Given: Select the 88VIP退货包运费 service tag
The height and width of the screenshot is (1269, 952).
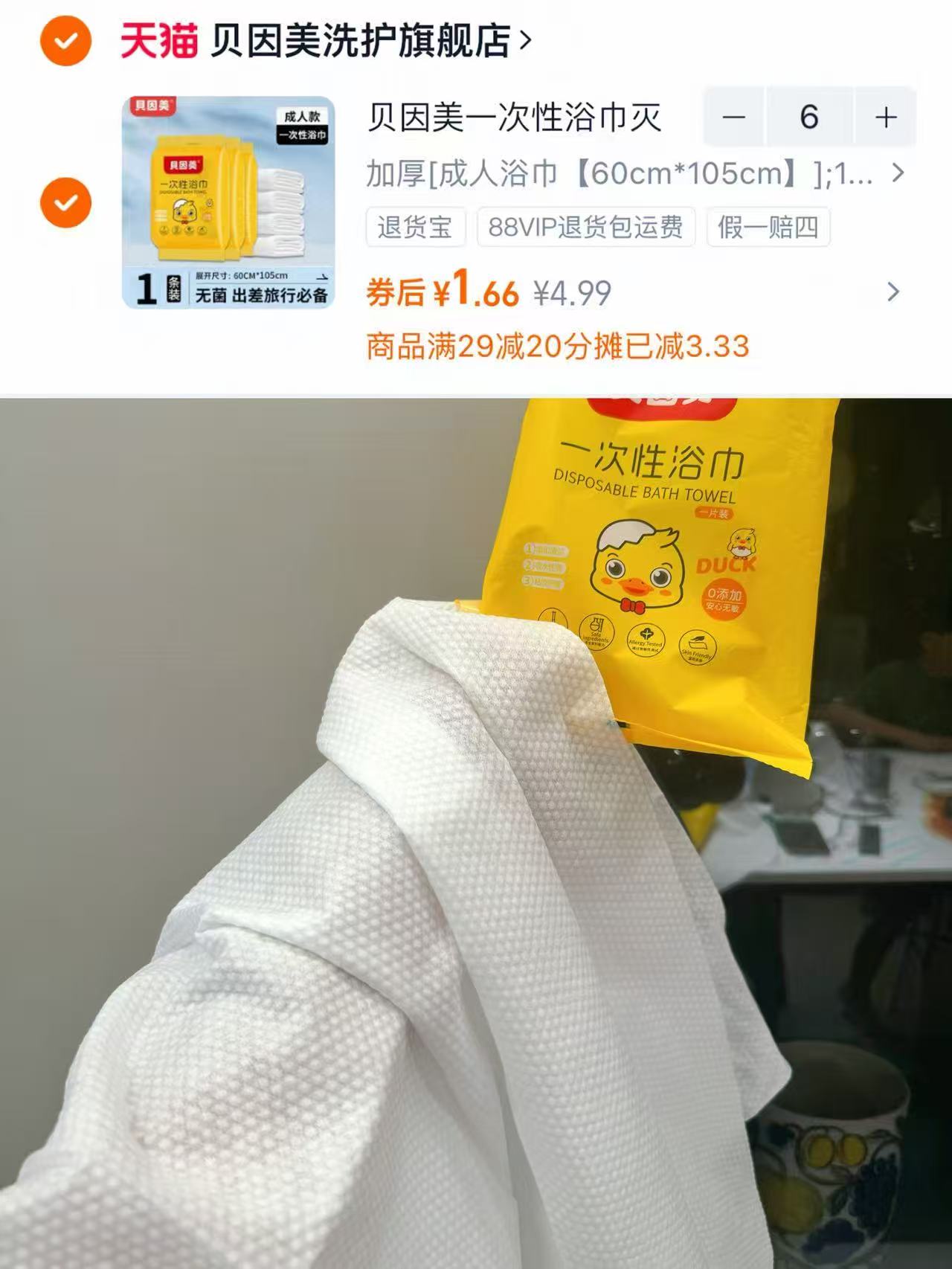Looking at the screenshot, I should point(587,228).
